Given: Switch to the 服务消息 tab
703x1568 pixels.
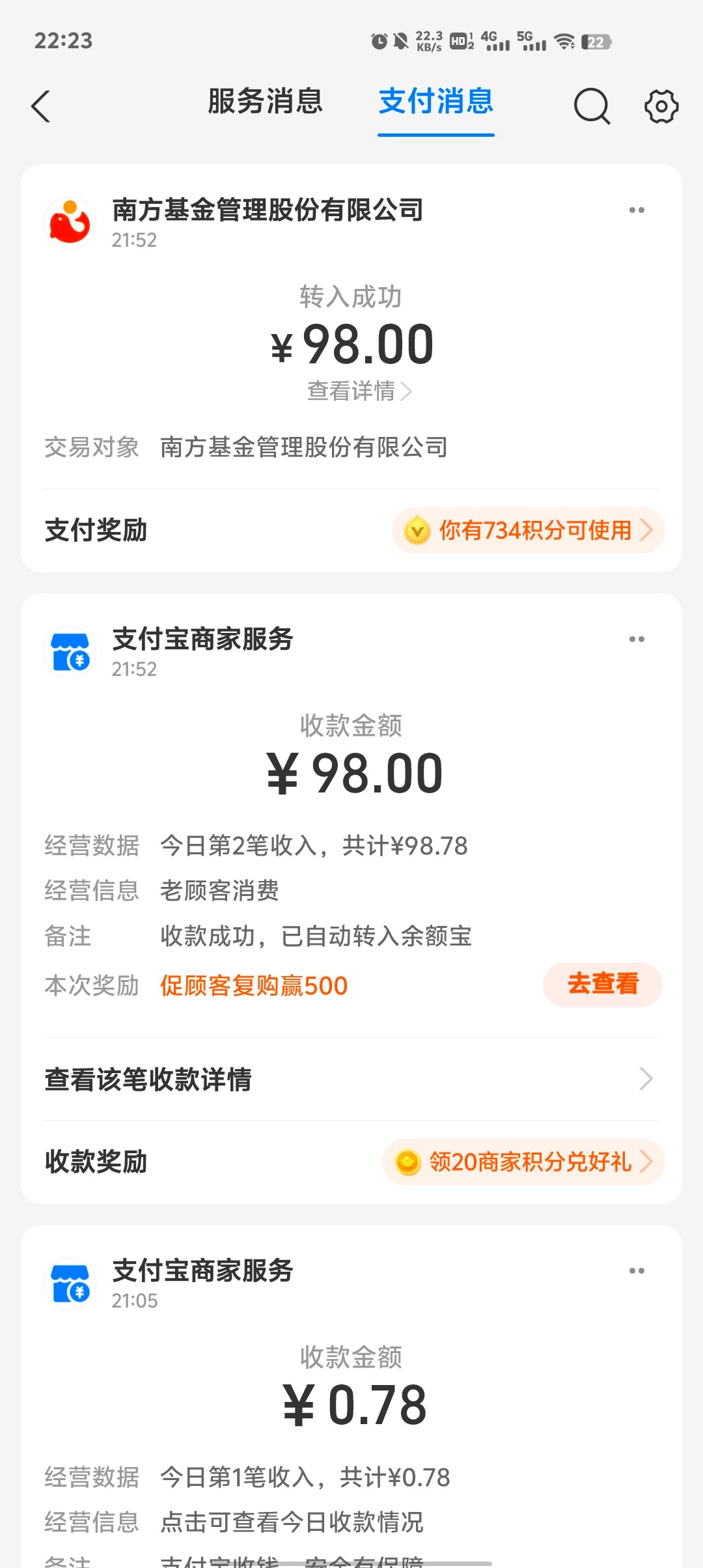Looking at the screenshot, I should click(265, 102).
